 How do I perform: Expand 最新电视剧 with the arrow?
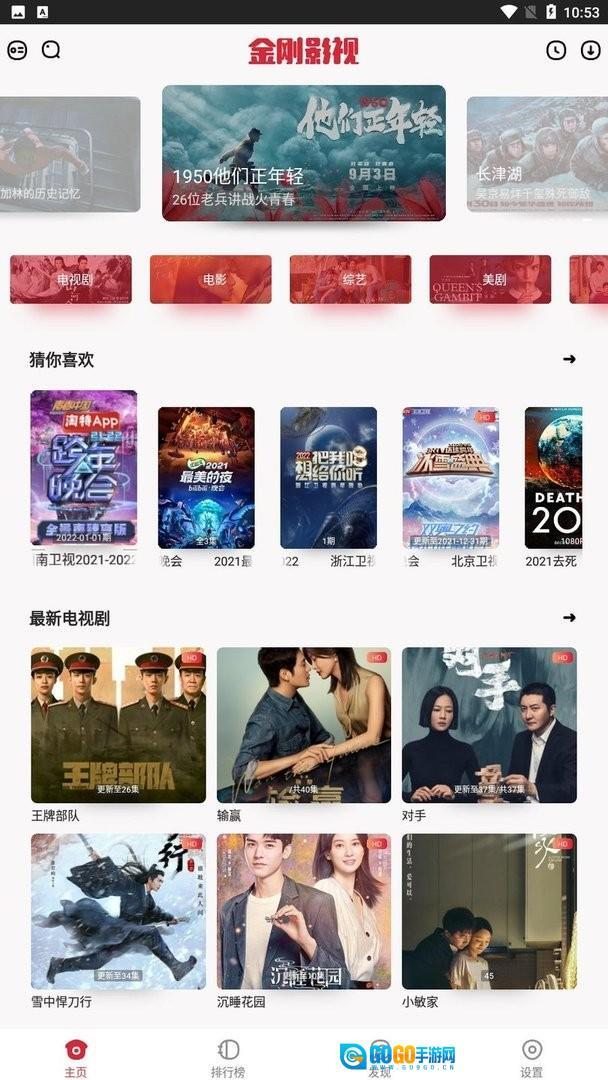pyautogui.click(x=569, y=618)
